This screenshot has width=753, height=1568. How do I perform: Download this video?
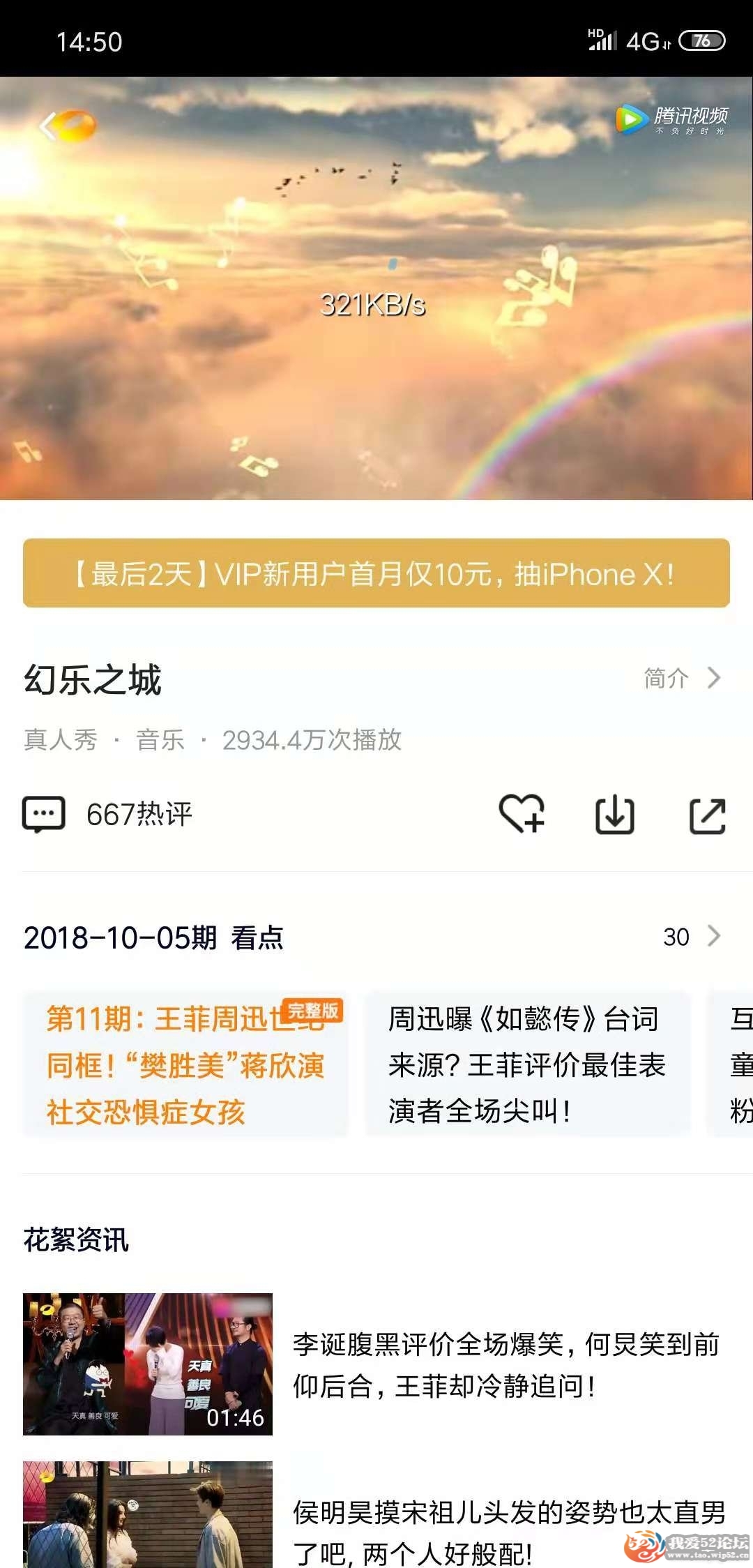point(614,814)
